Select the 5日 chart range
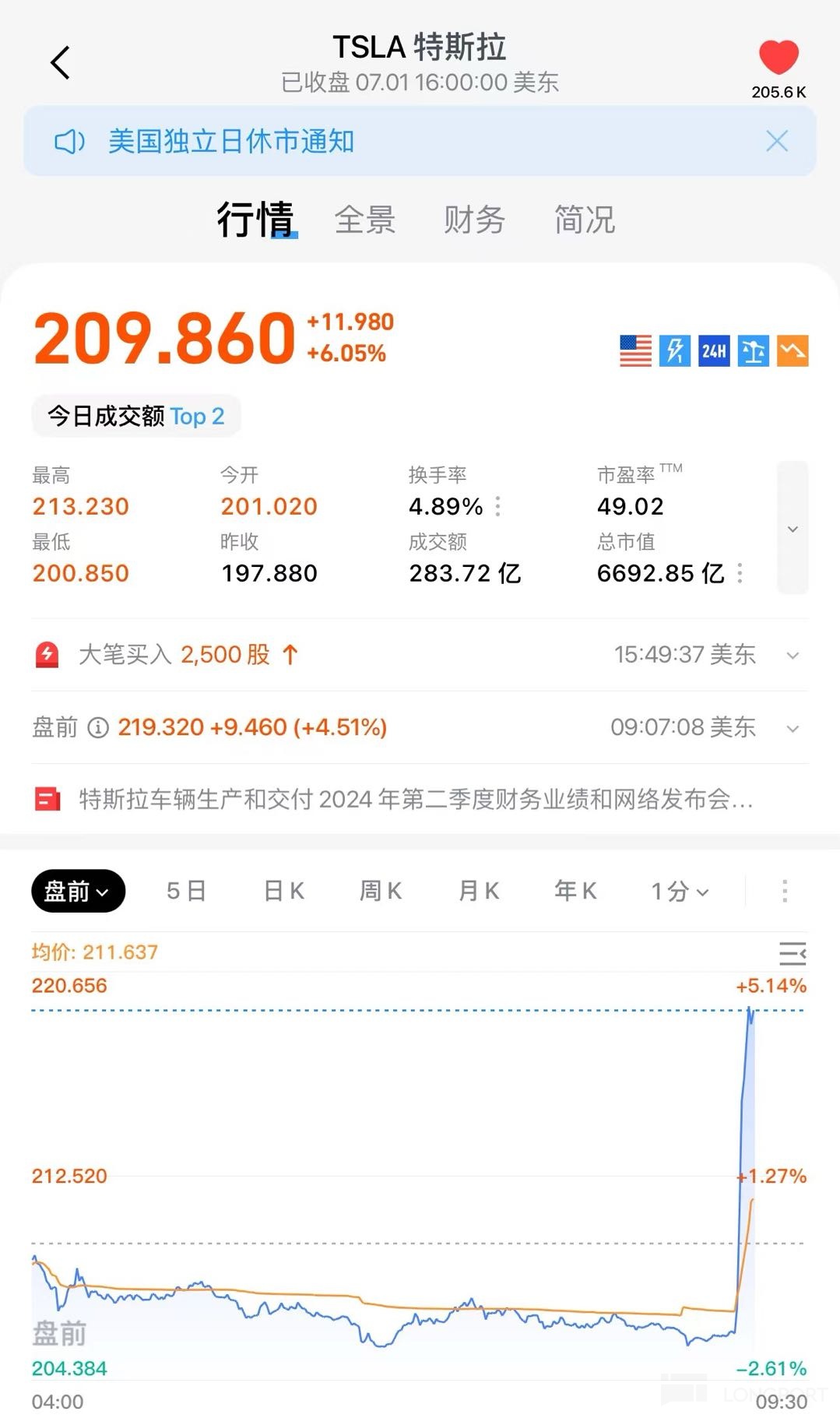Viewport: 840px width, 1418px height. (x=186, y=891)
